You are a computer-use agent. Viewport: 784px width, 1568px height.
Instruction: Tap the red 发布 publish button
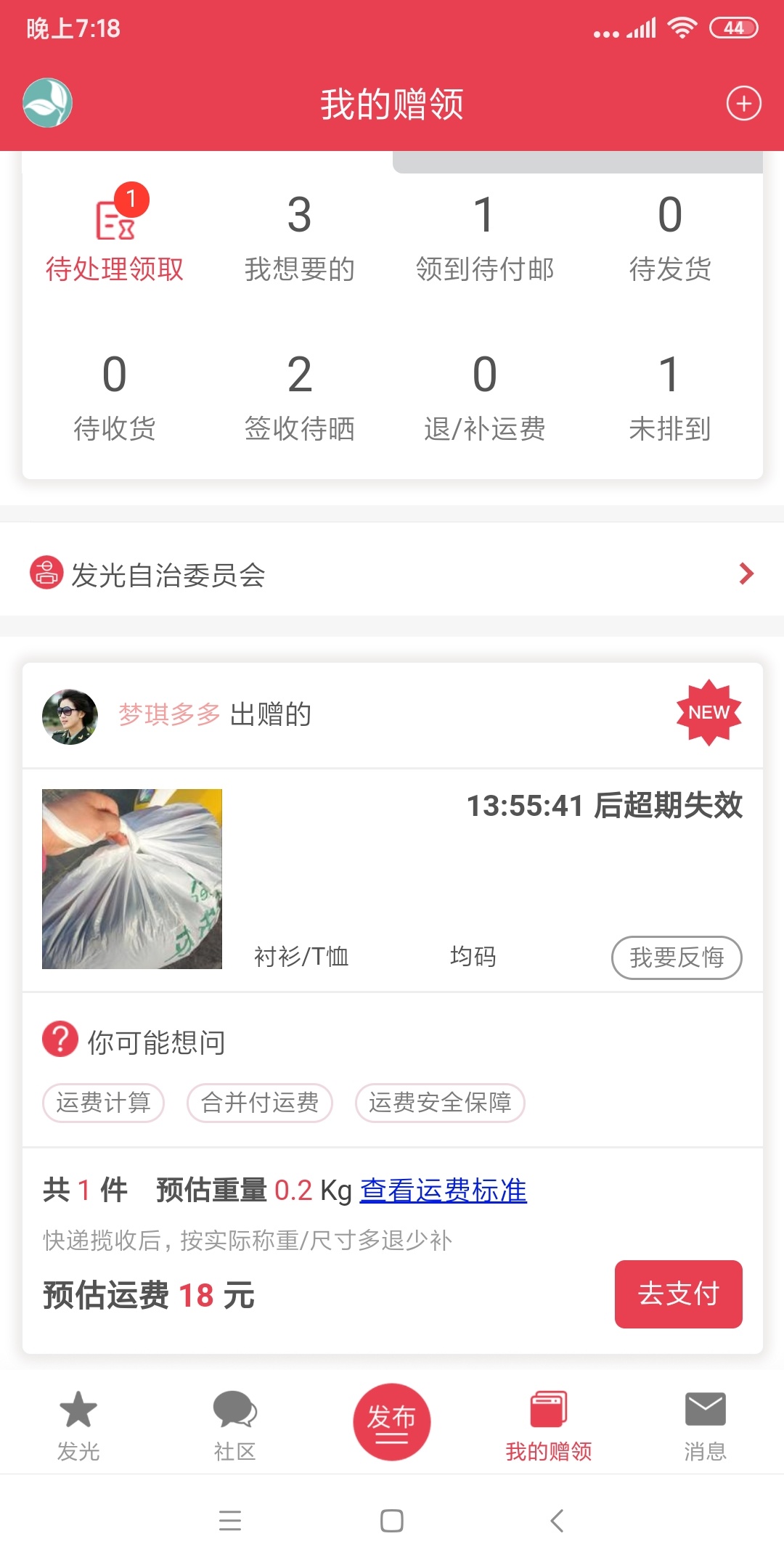click(391, 1421)
